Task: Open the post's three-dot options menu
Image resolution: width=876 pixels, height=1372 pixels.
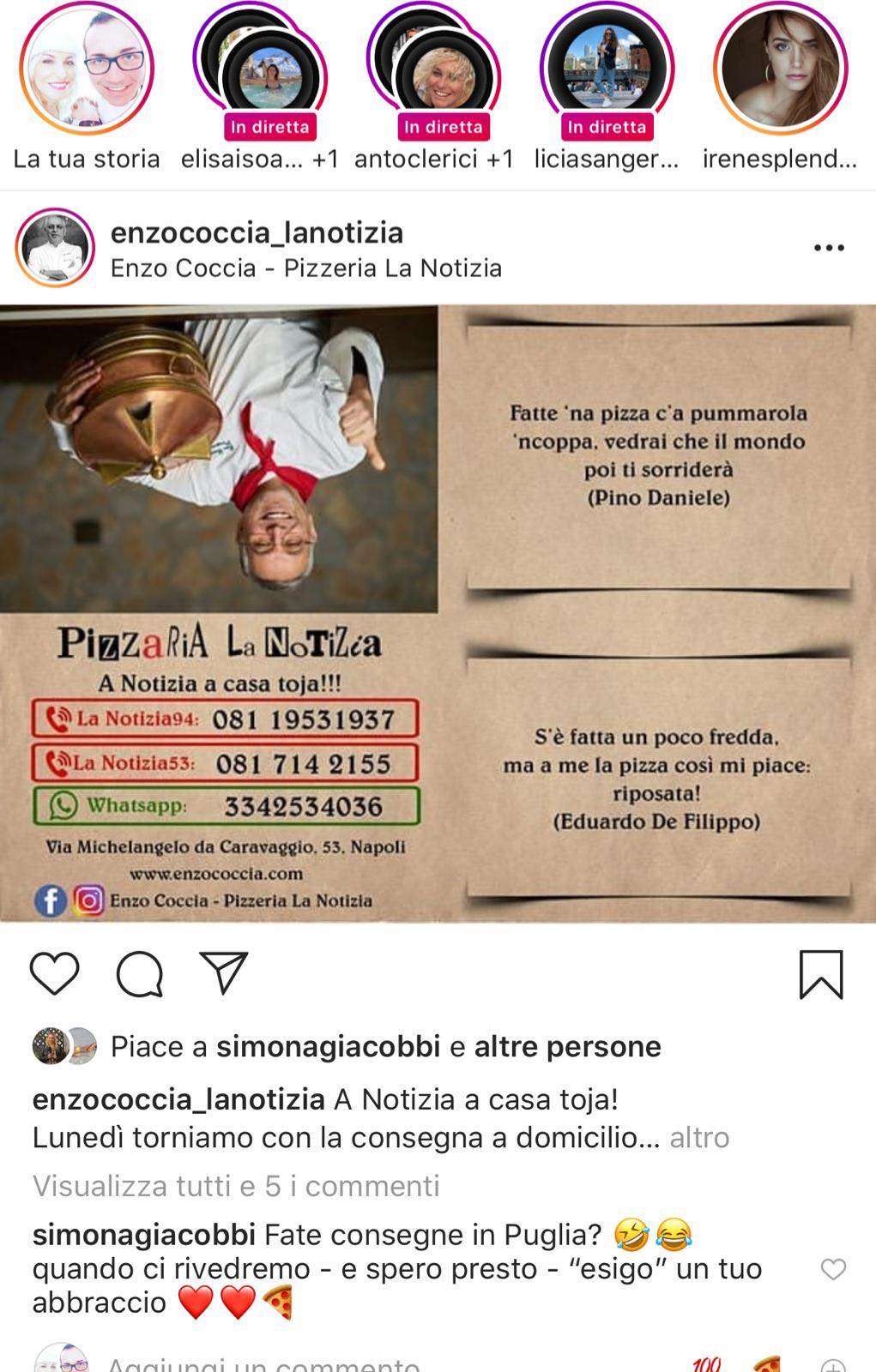Action: coord(828,248)
